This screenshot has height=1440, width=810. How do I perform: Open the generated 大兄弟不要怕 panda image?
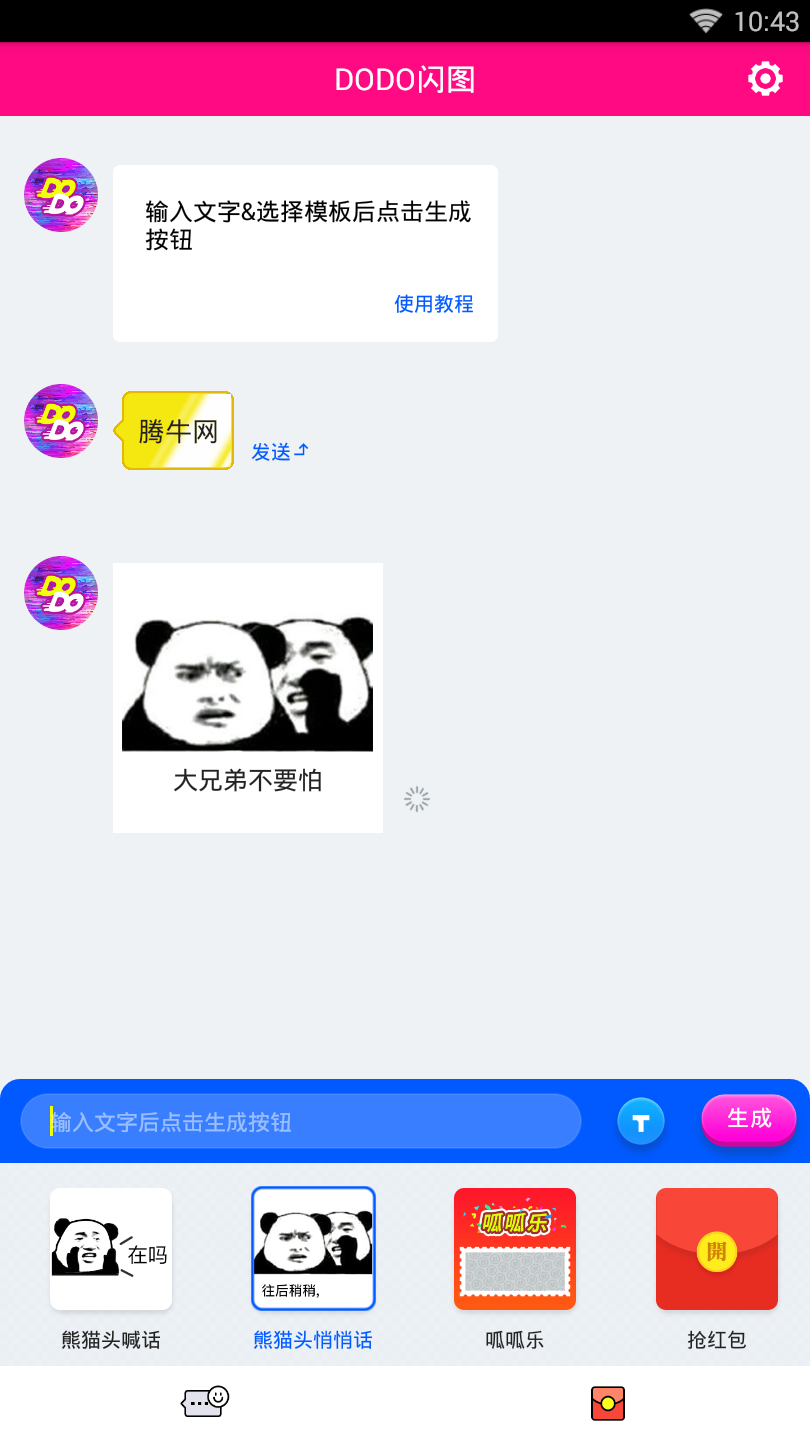248,697
